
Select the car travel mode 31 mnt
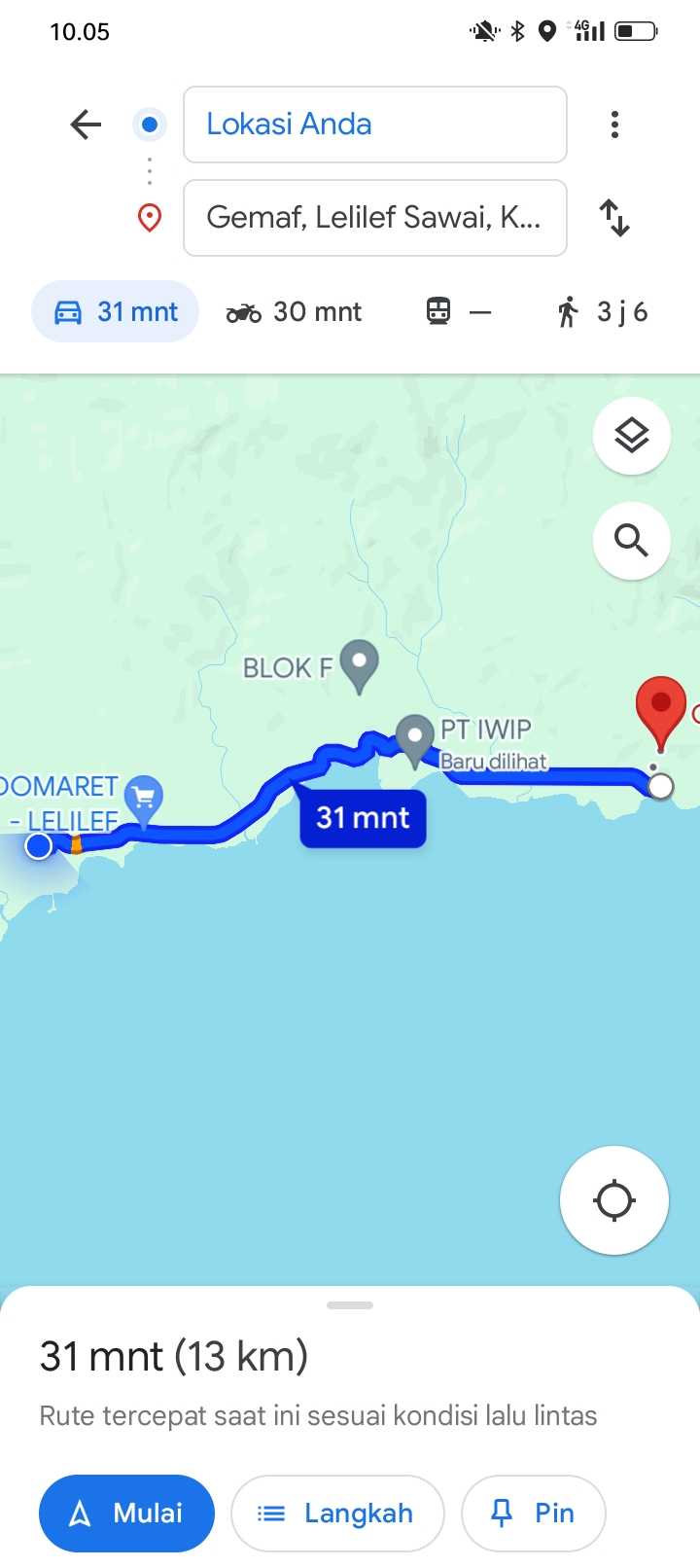116,311
